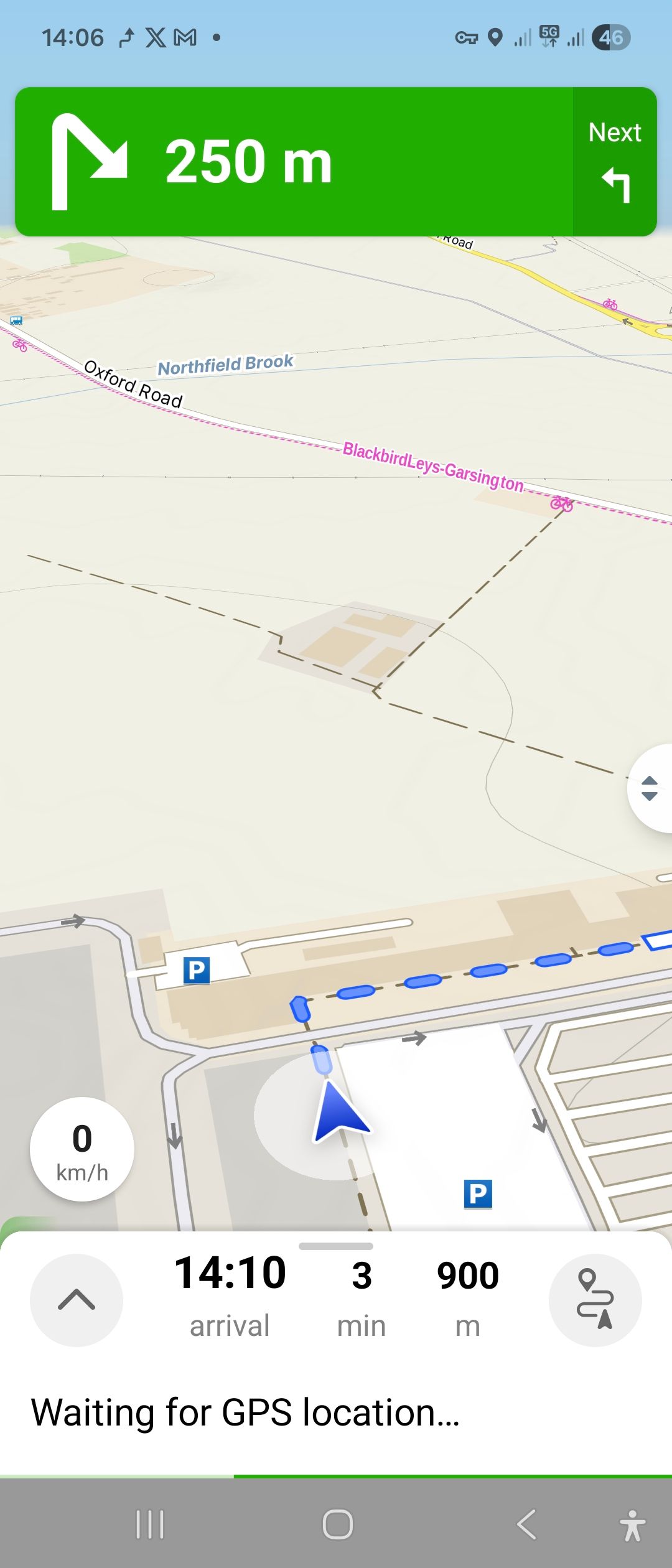Tap the speed indicator showing 0 km/h
The image size is (672, 1568).
(82, 1149)
